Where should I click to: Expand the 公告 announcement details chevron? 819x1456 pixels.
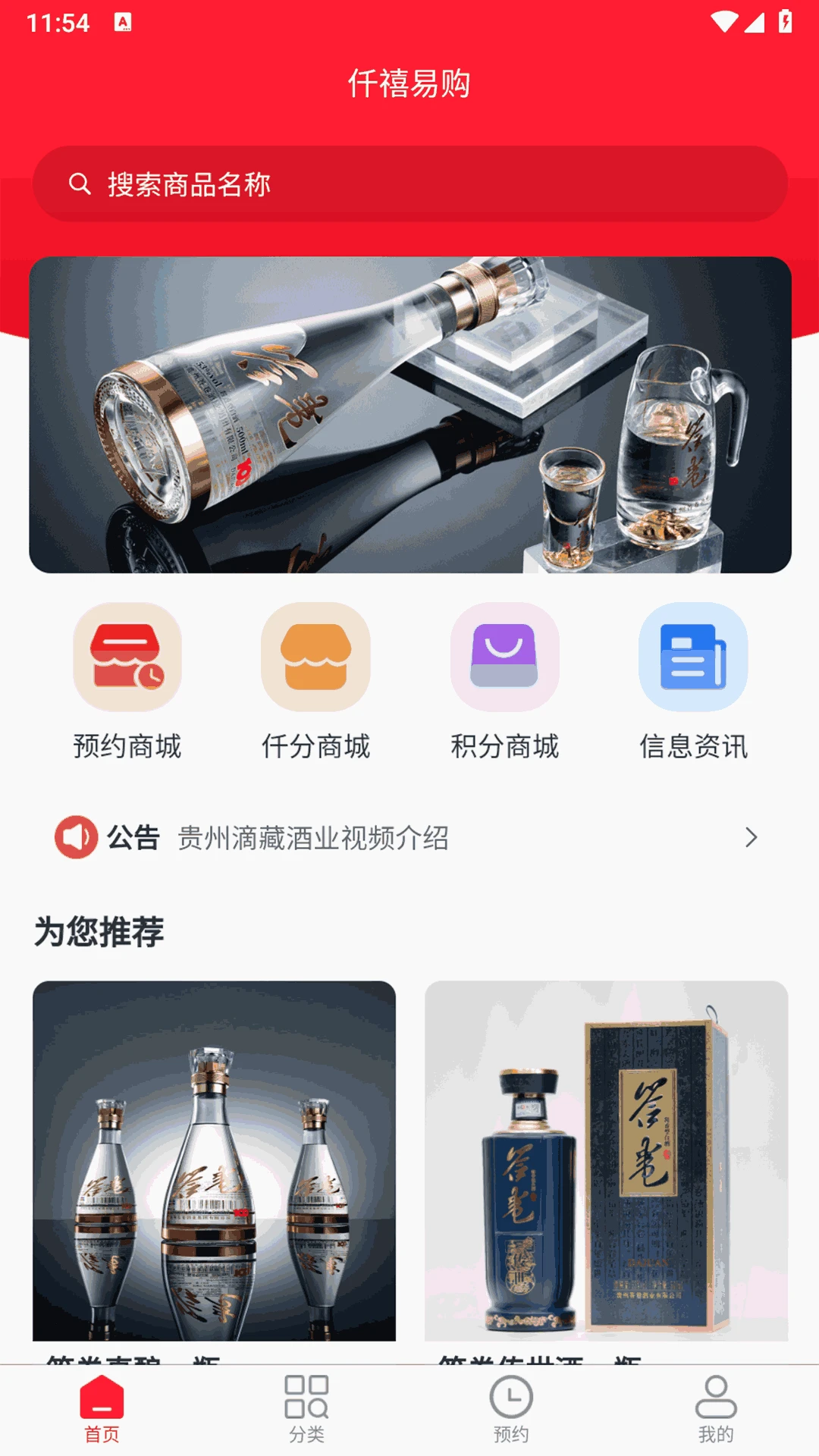[x=752, y=837]
